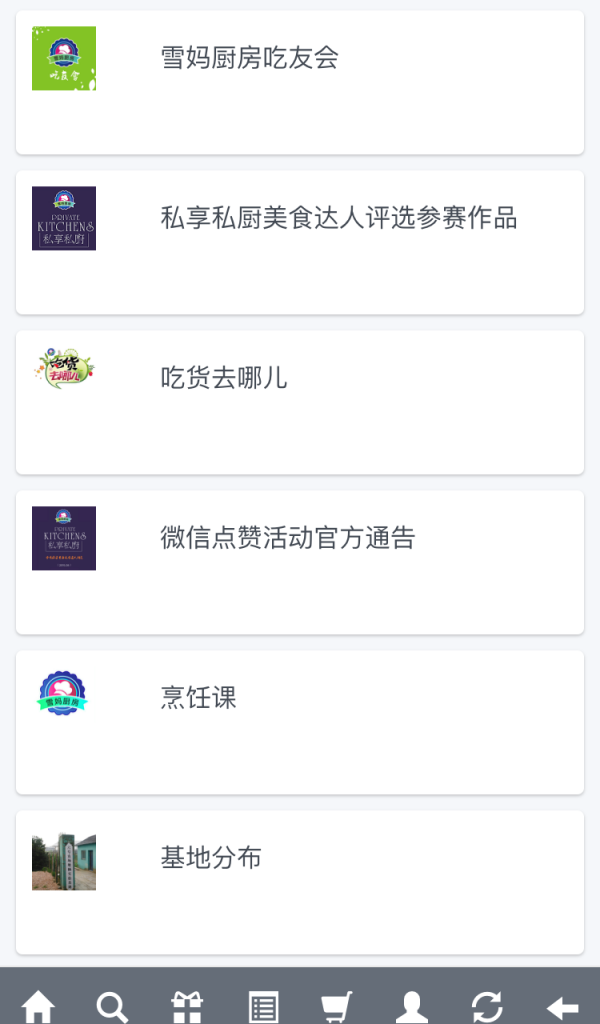The width and height of the screenshot is (600, 1024).
Task: Go back using the arrow icon
Action: coord(562,1004)
